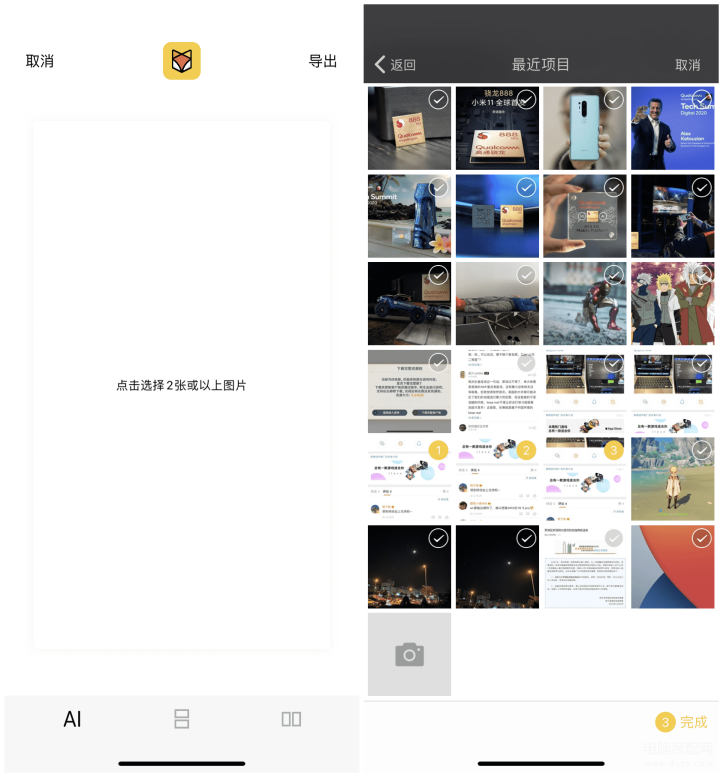723x777 pixels.
Task: Tap the left-side 取消 button in the editor
Action: click(40, 61)
